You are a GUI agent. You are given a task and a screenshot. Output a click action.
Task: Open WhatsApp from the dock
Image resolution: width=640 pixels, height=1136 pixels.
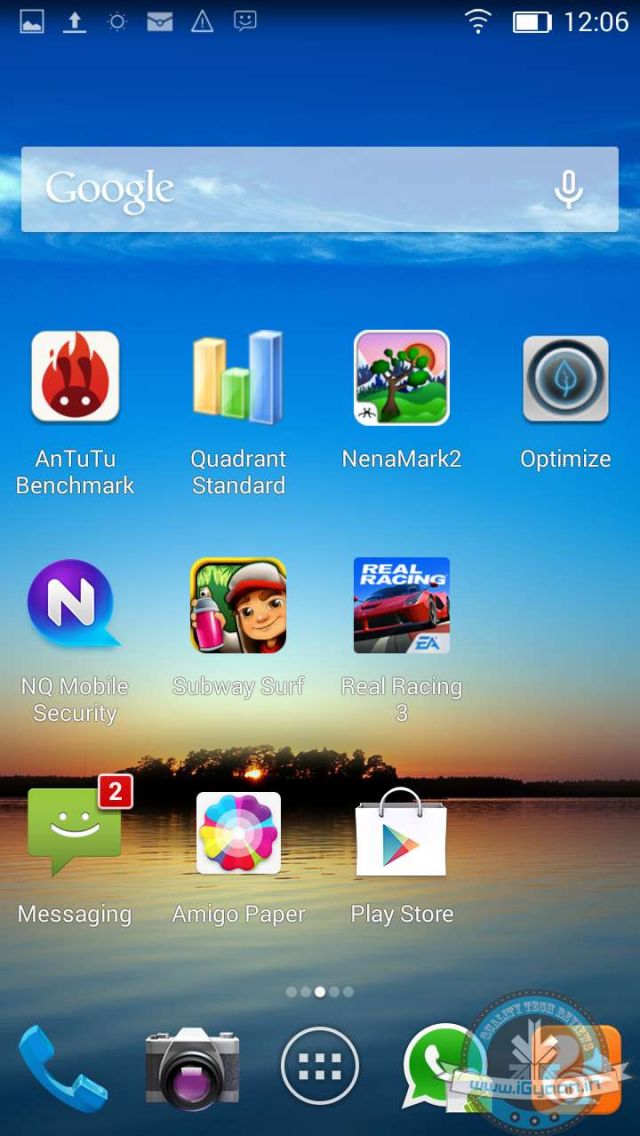coord(440,1065)
